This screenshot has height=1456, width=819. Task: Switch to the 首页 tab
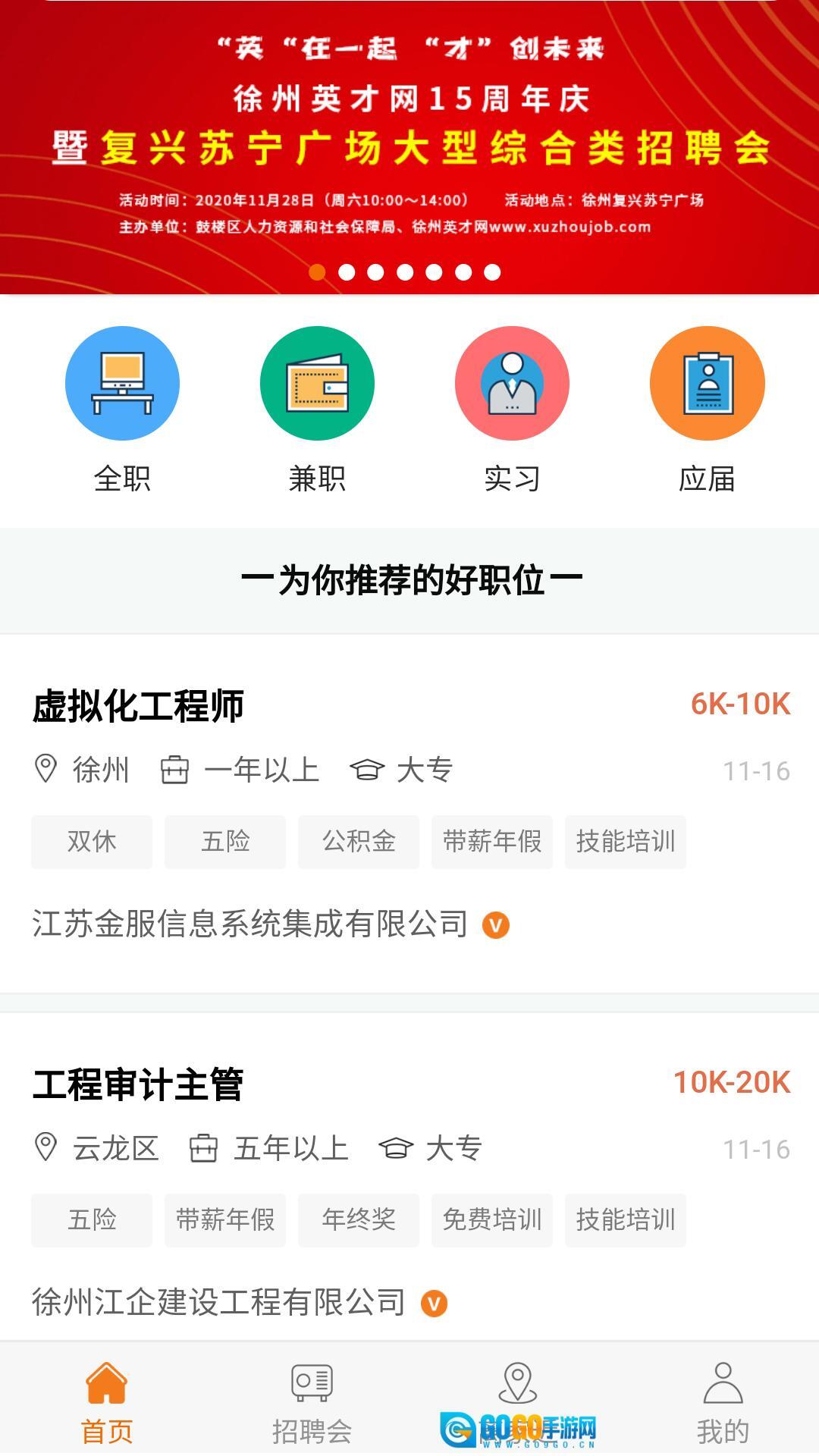coord(106,1401)
